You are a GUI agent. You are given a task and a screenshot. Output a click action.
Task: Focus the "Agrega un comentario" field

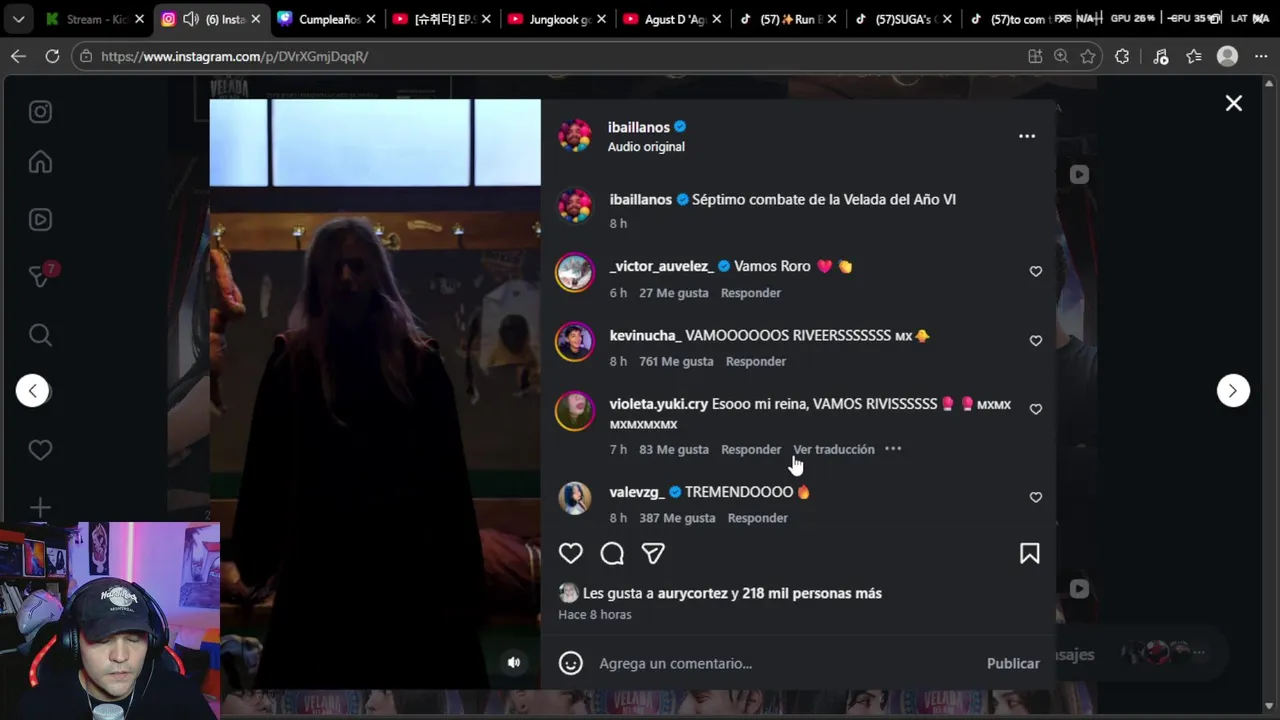click(760, 663)
